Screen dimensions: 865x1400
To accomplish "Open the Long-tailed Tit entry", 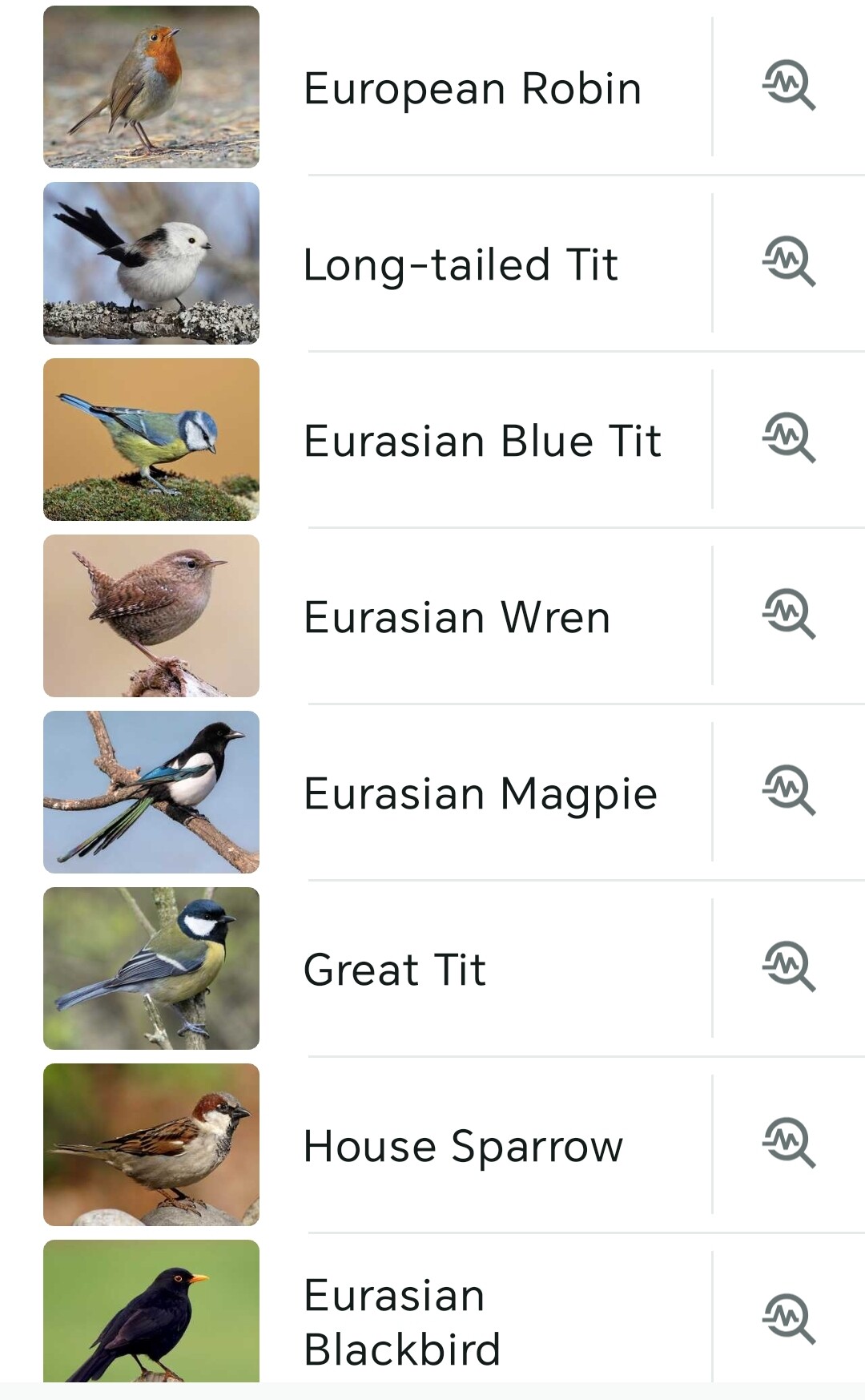I will (x=461, y=264).
